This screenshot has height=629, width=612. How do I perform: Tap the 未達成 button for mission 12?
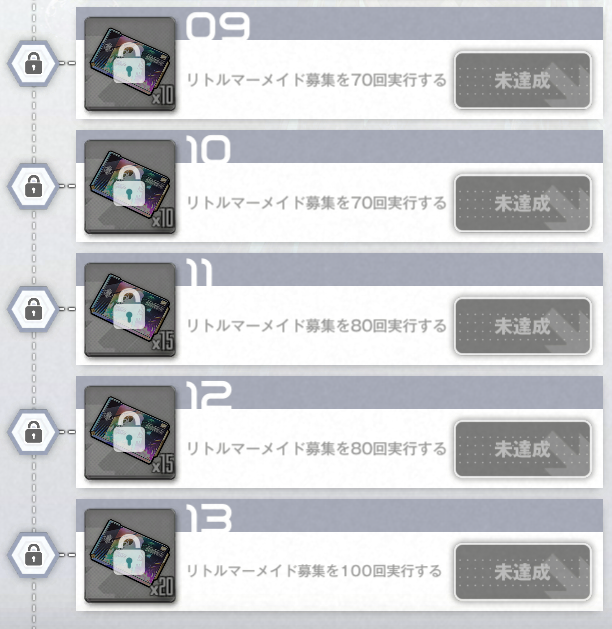tap(522, 449)
